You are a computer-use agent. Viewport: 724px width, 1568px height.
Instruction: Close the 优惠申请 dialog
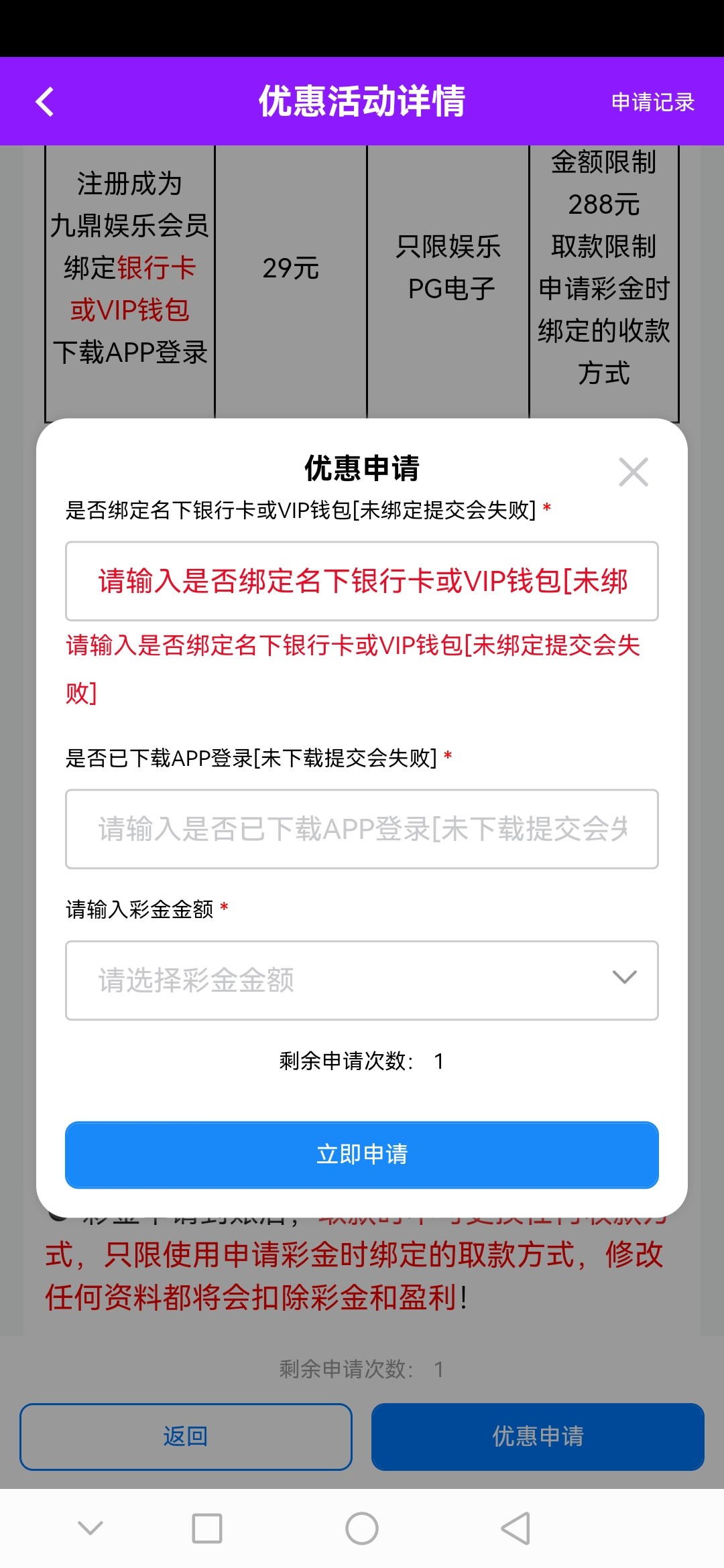point(633,472)
